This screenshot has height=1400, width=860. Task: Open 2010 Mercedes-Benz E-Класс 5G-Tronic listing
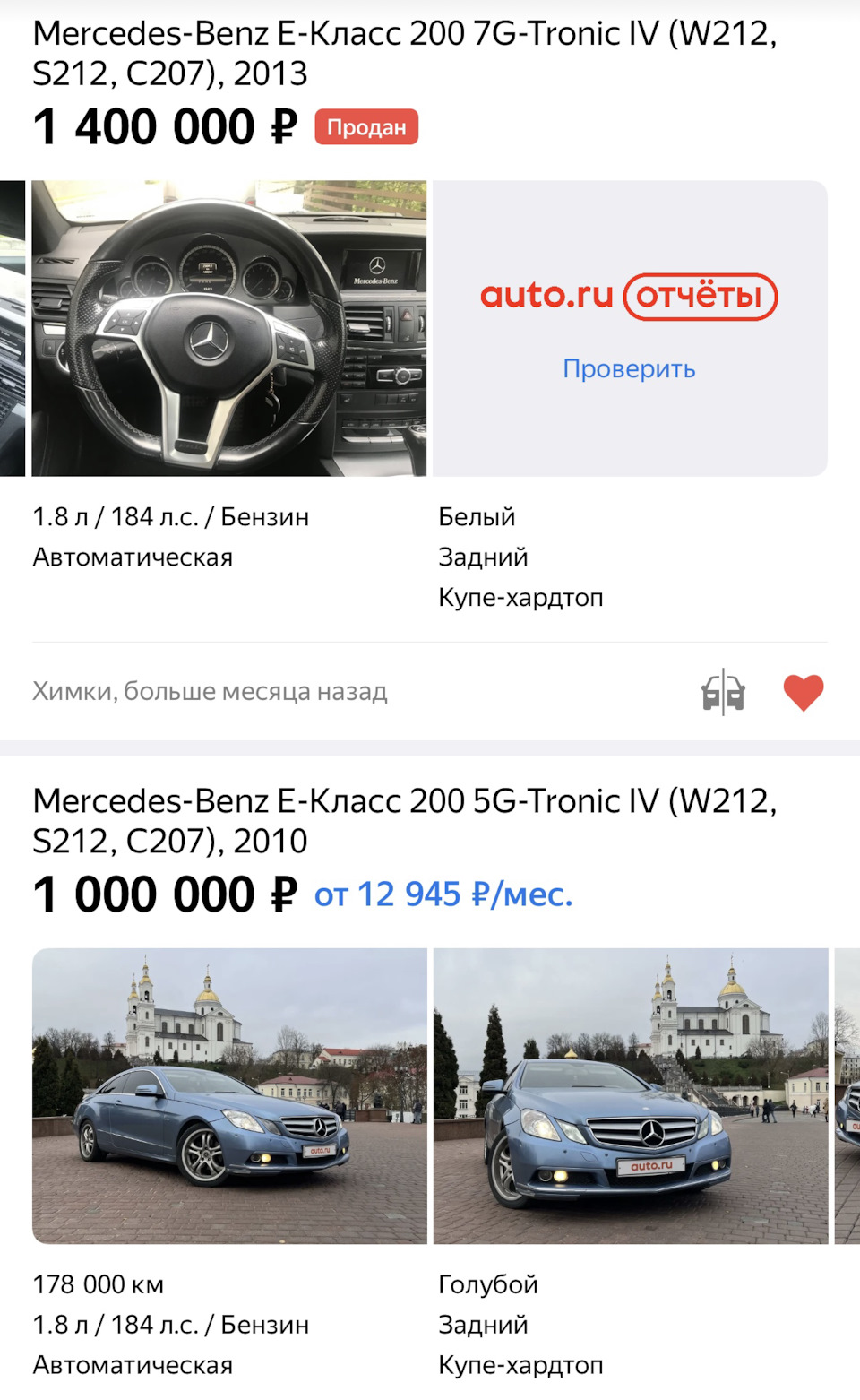pyautogui.click(x=404, y=820)
